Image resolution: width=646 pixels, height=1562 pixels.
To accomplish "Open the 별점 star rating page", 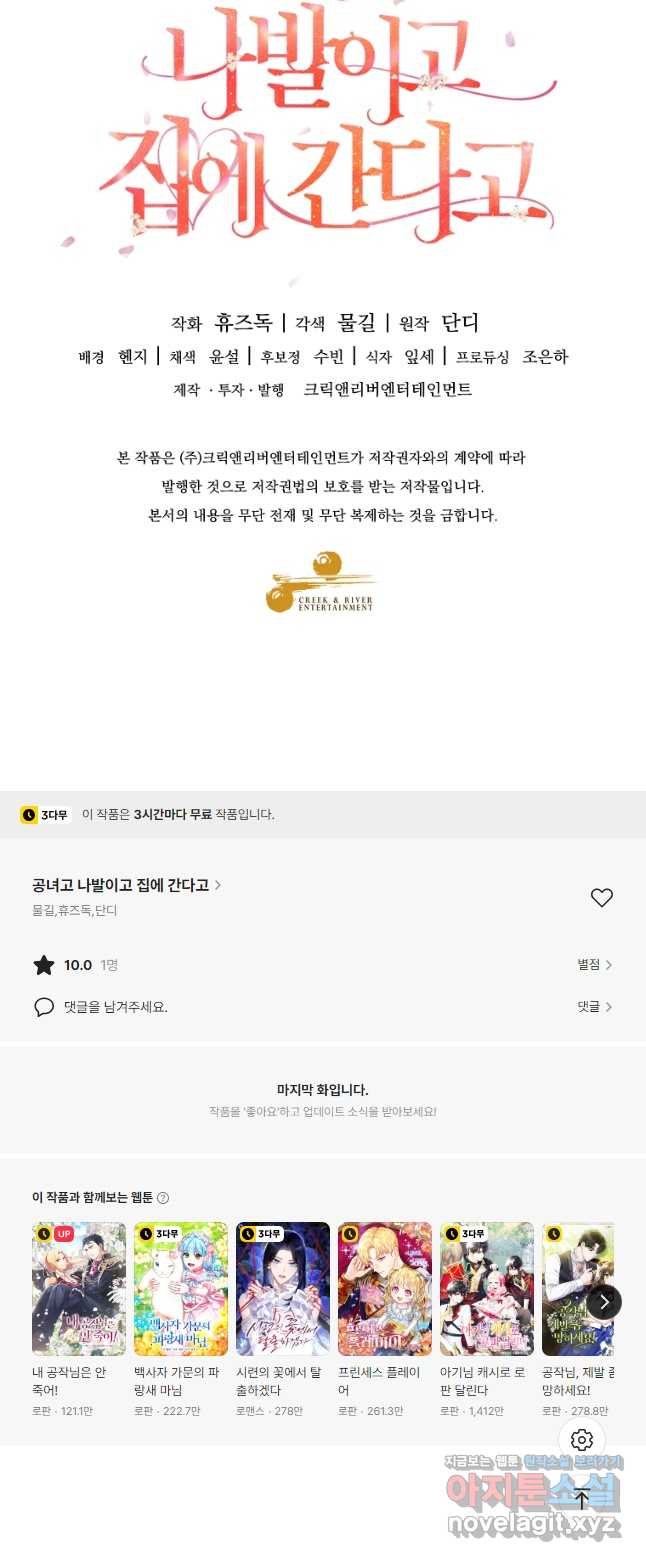I will (594, 965).
